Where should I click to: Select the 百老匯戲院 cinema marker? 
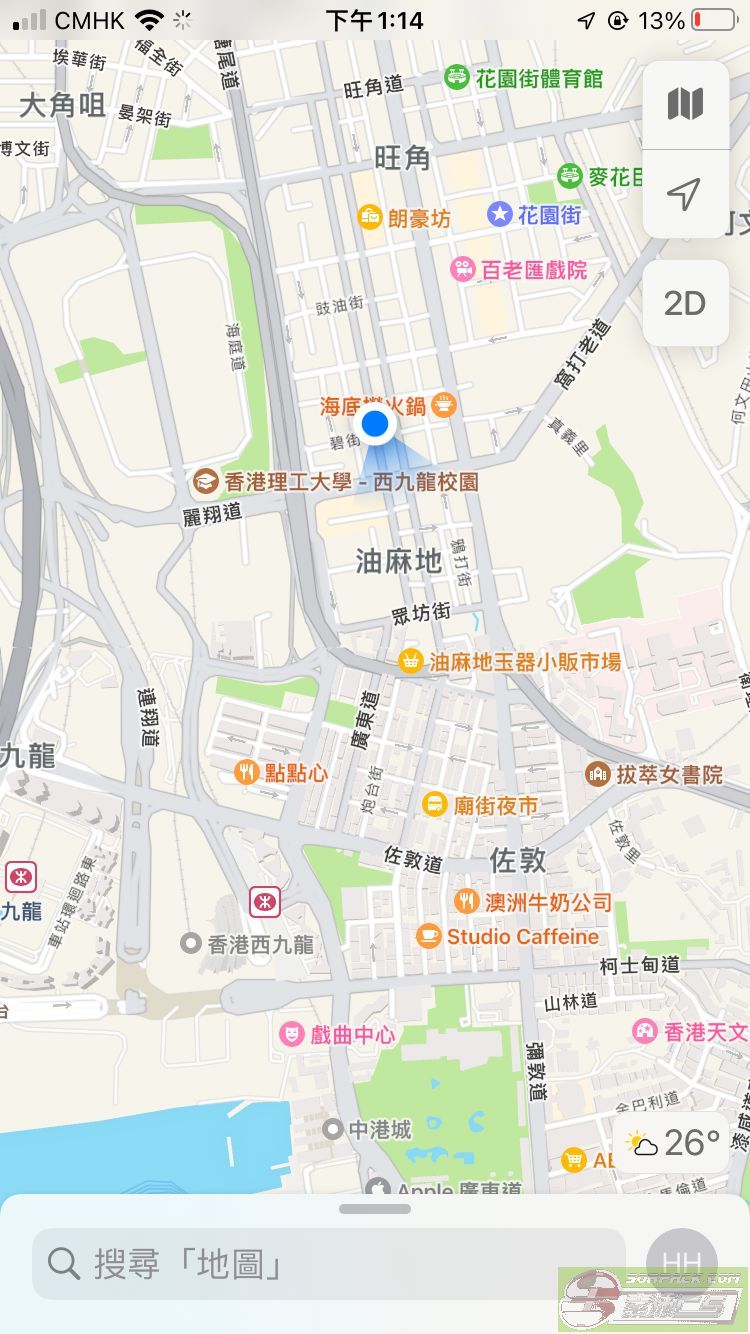[x=462, y=270]
